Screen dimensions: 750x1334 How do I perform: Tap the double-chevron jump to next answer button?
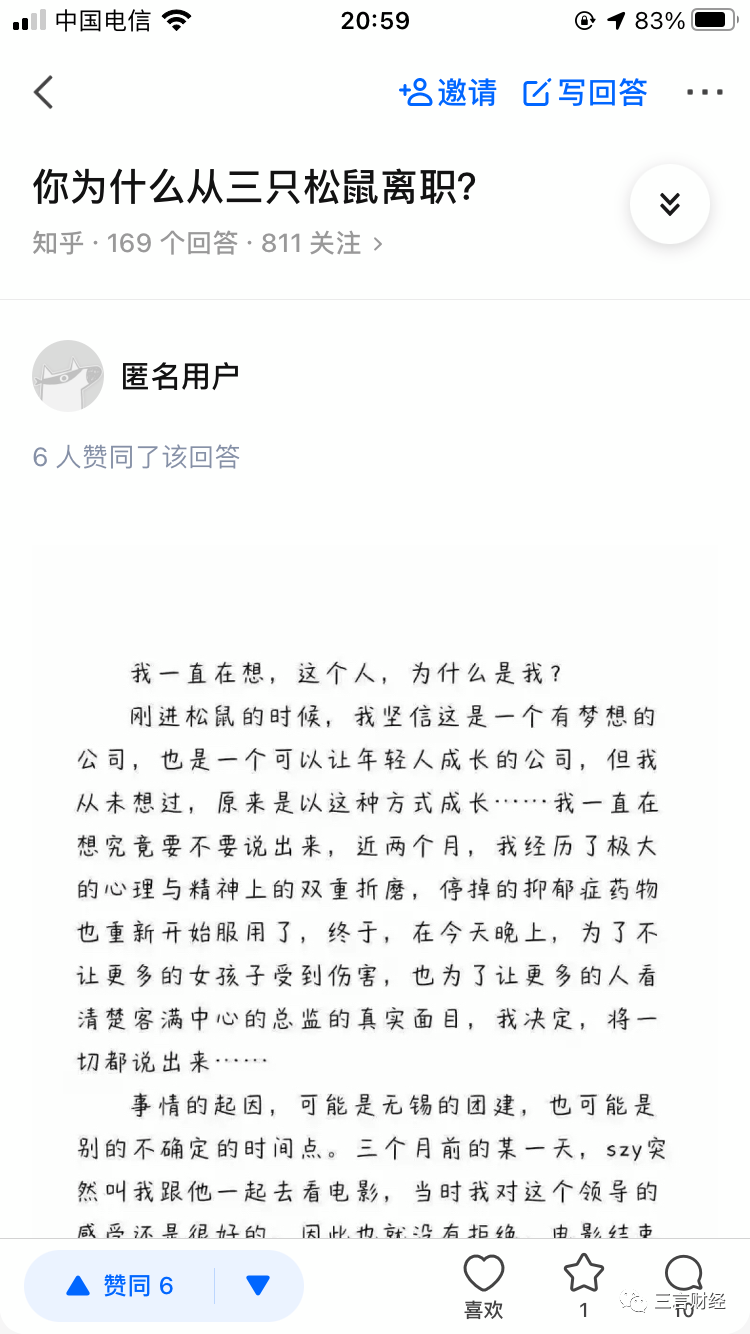(x=669, y=204)
